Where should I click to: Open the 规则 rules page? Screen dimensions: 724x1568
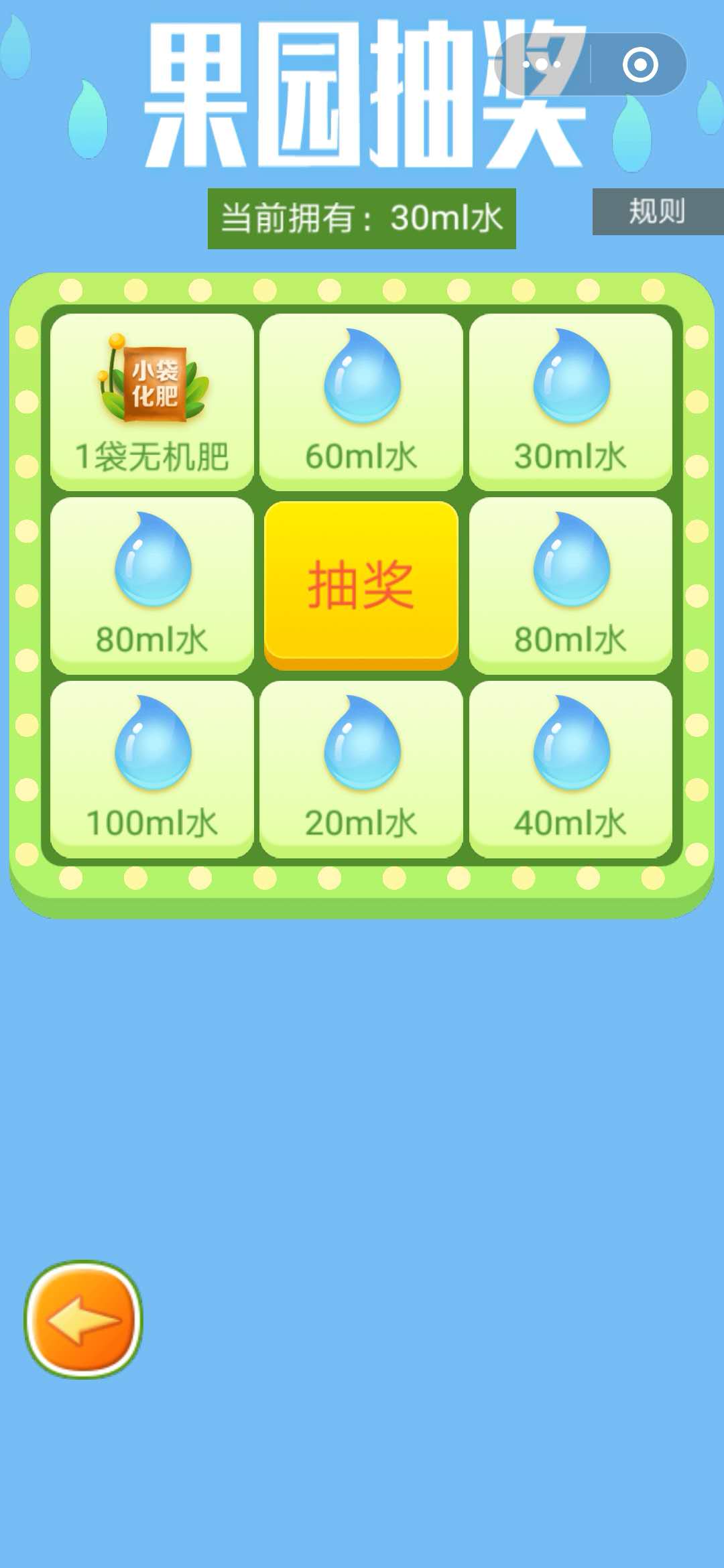point(658,212)
